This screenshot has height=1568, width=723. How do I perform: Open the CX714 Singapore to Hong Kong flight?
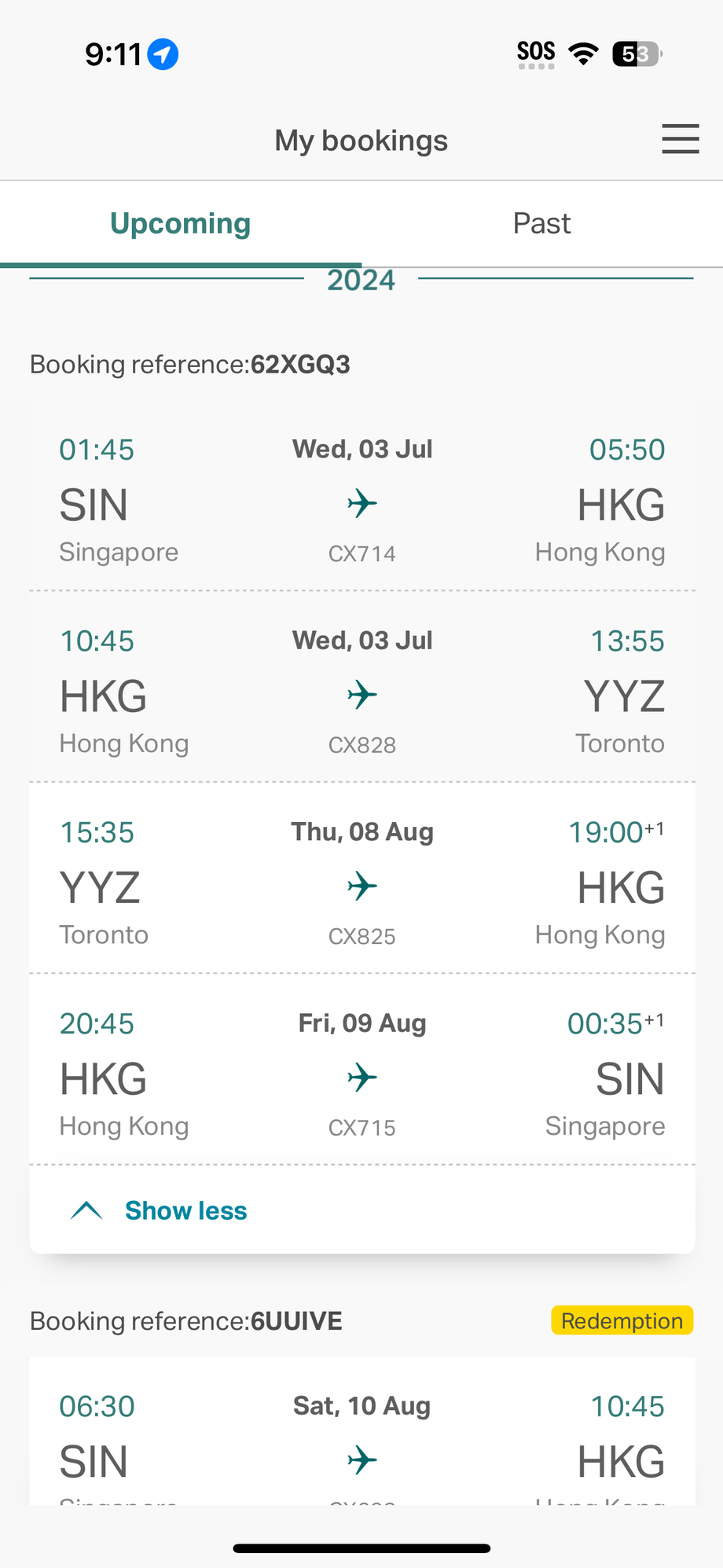pos(362,497)
